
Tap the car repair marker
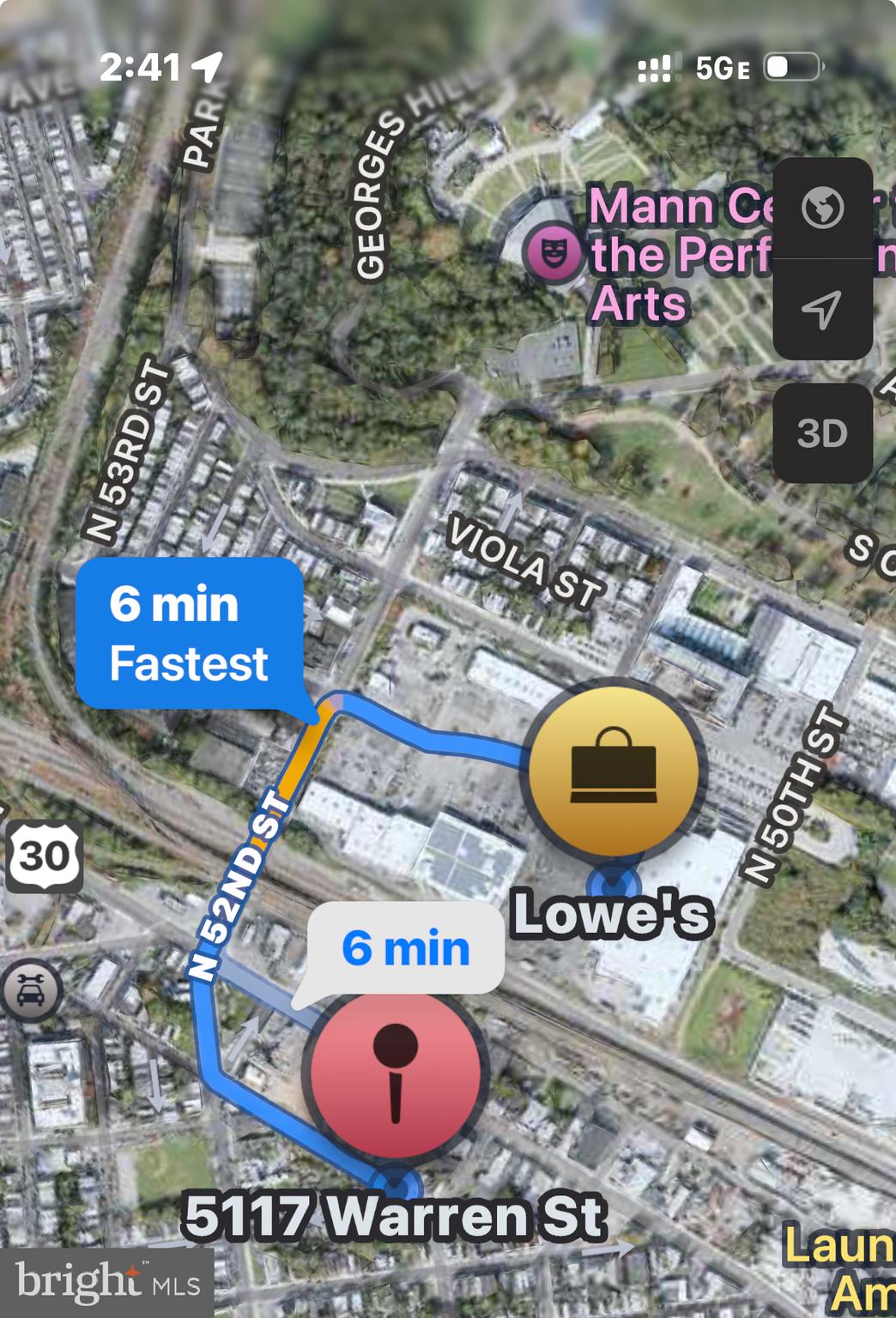click(31, 991)
